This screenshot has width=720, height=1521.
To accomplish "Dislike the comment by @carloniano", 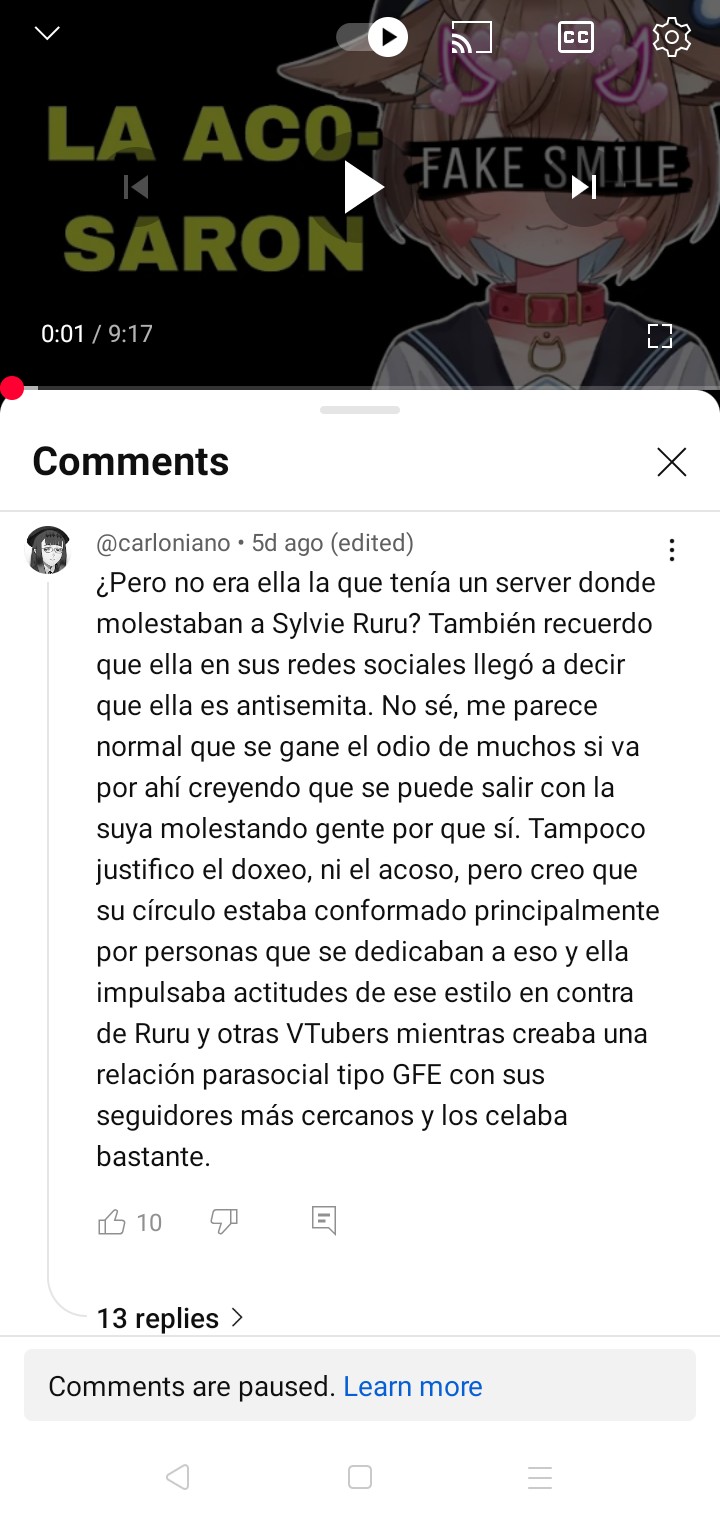I will 224,1221.
